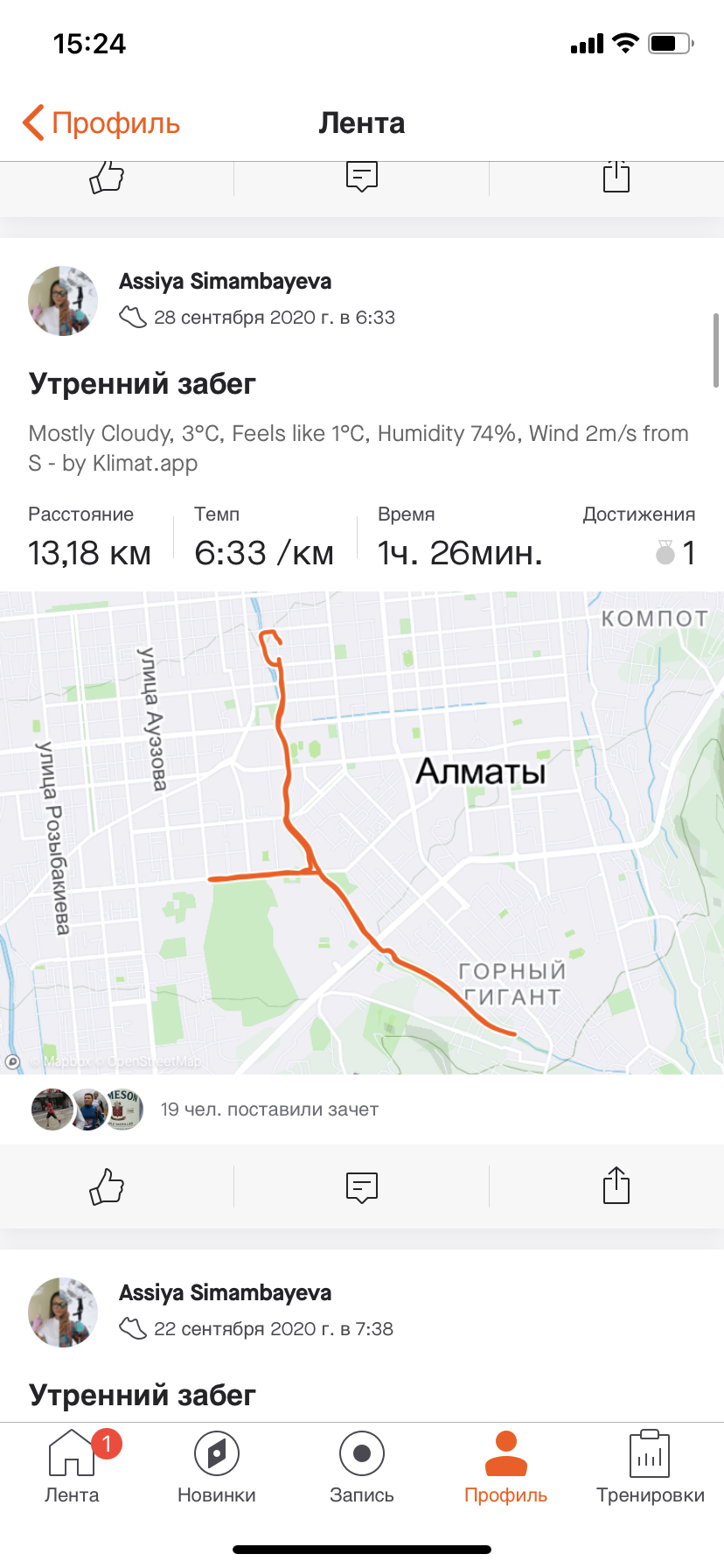Share the activity at the top of the feed
This screenshot has width=724, height=1568.
point(616,178)
